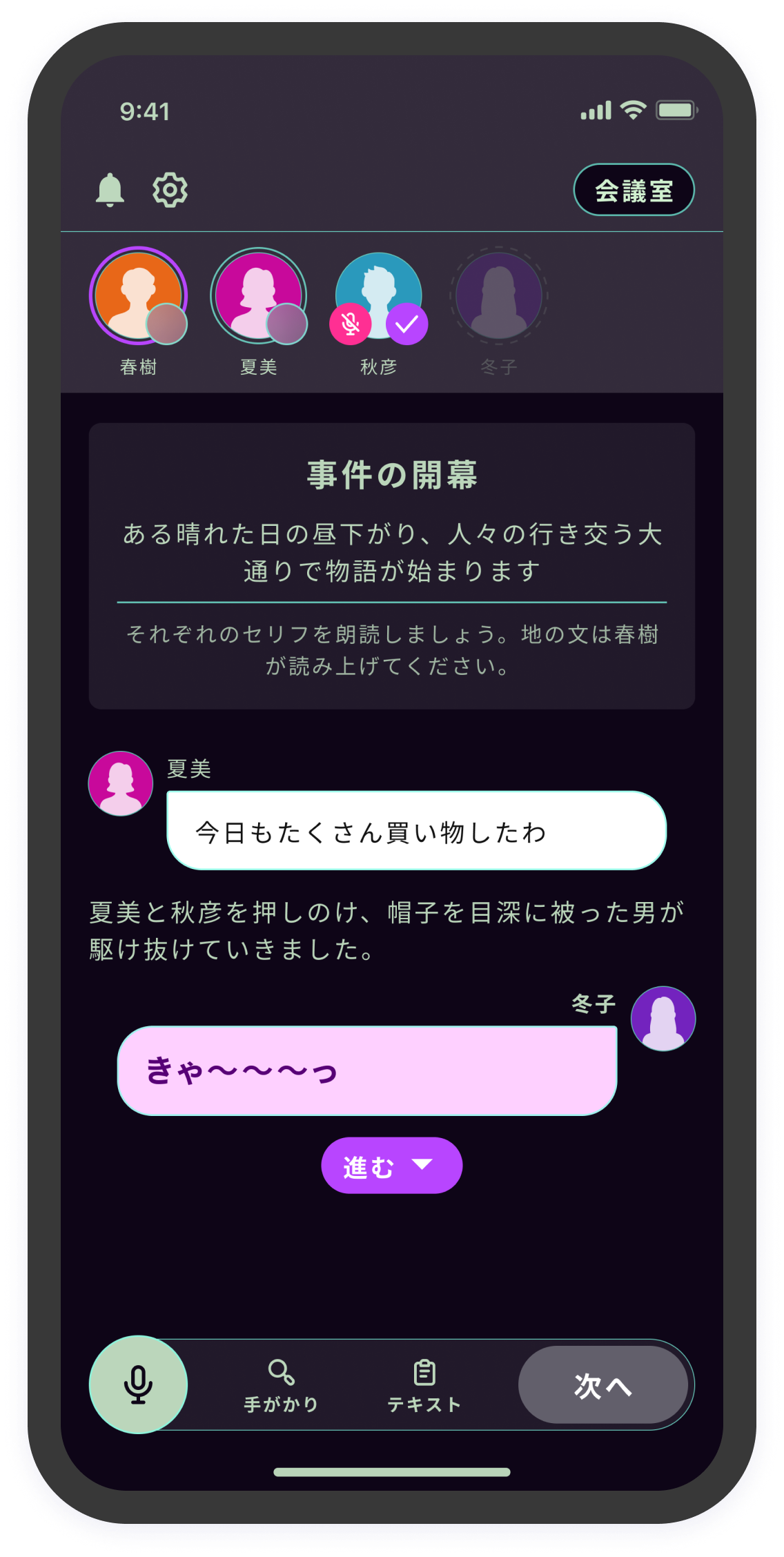Open the テキスト tab
784x1557 pixels.
pyautogui.click(x=424, y=1386)
